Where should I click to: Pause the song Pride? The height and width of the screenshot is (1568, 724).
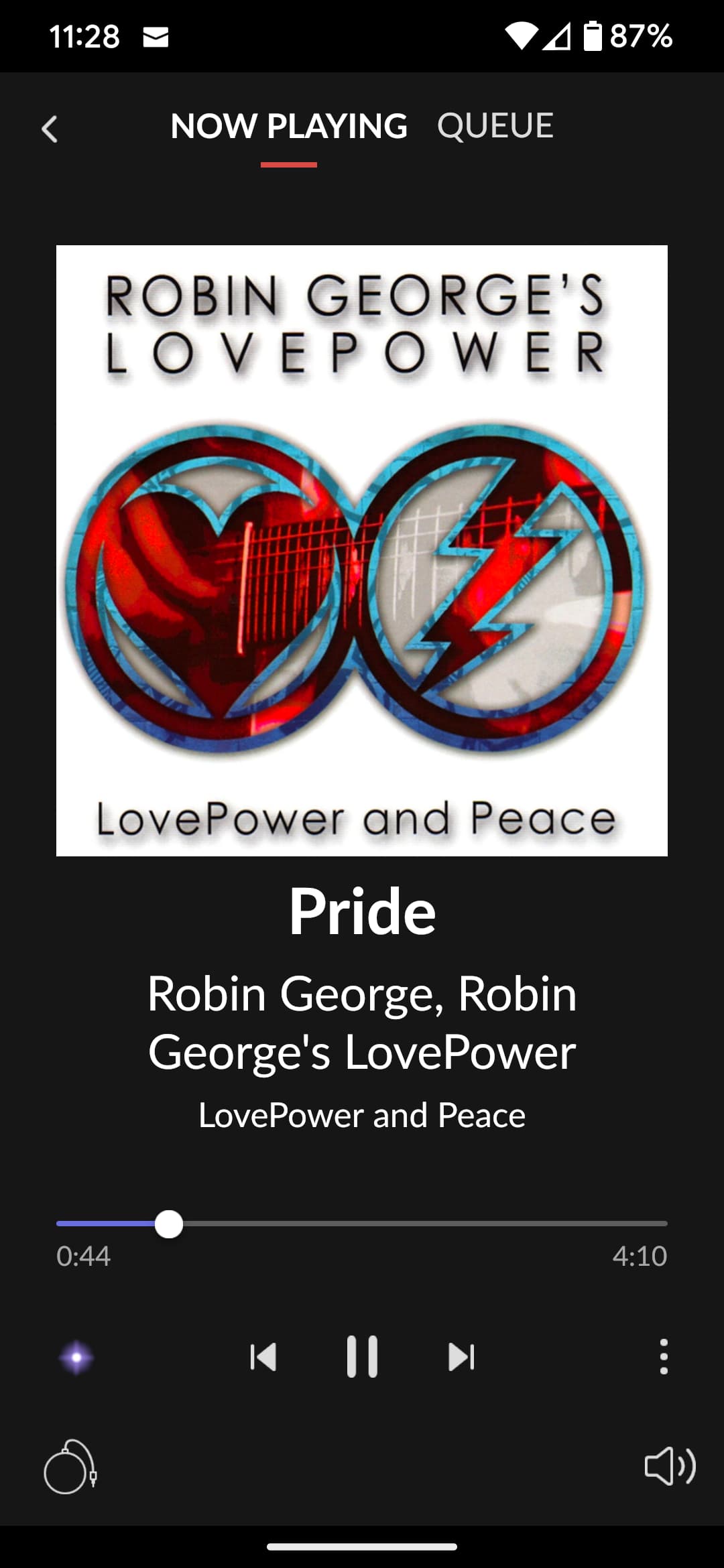pyautogui.click(x=362, y=1357)
